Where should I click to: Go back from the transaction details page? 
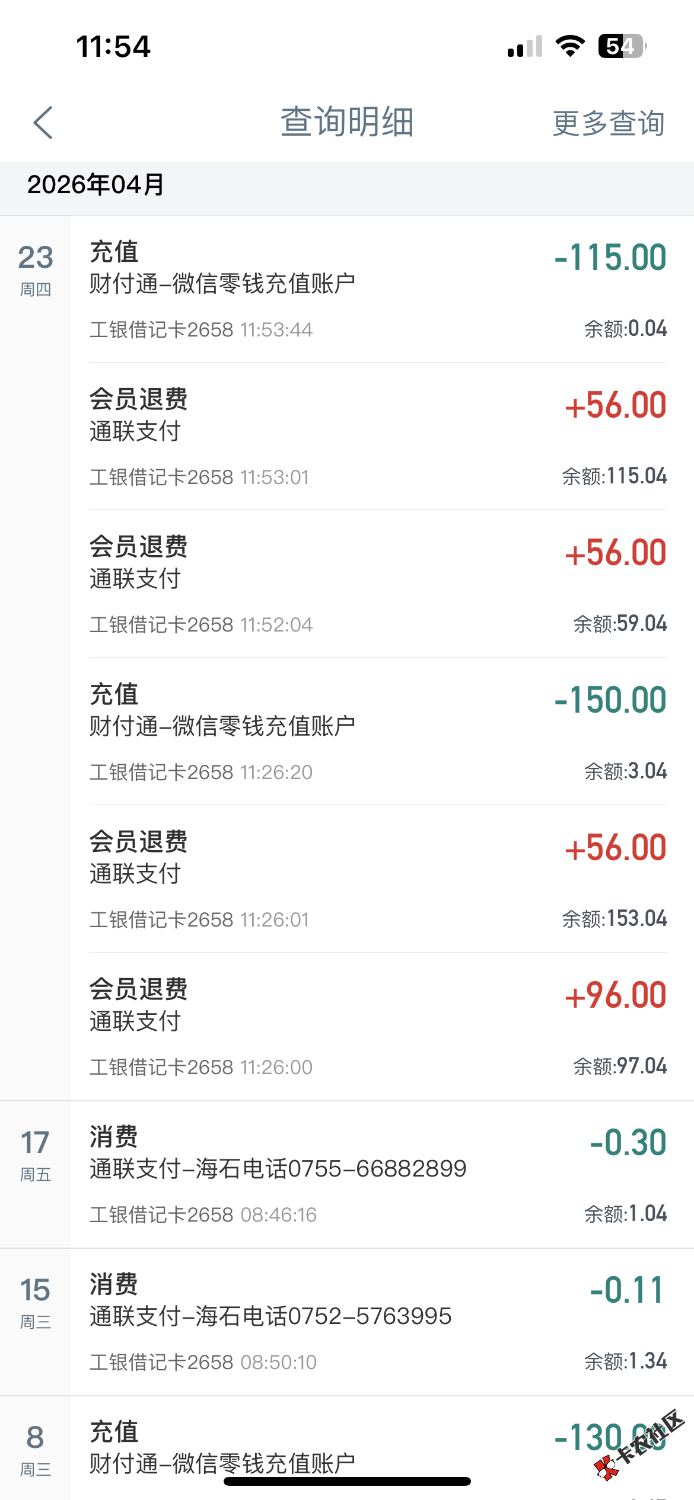coord(42,123)
